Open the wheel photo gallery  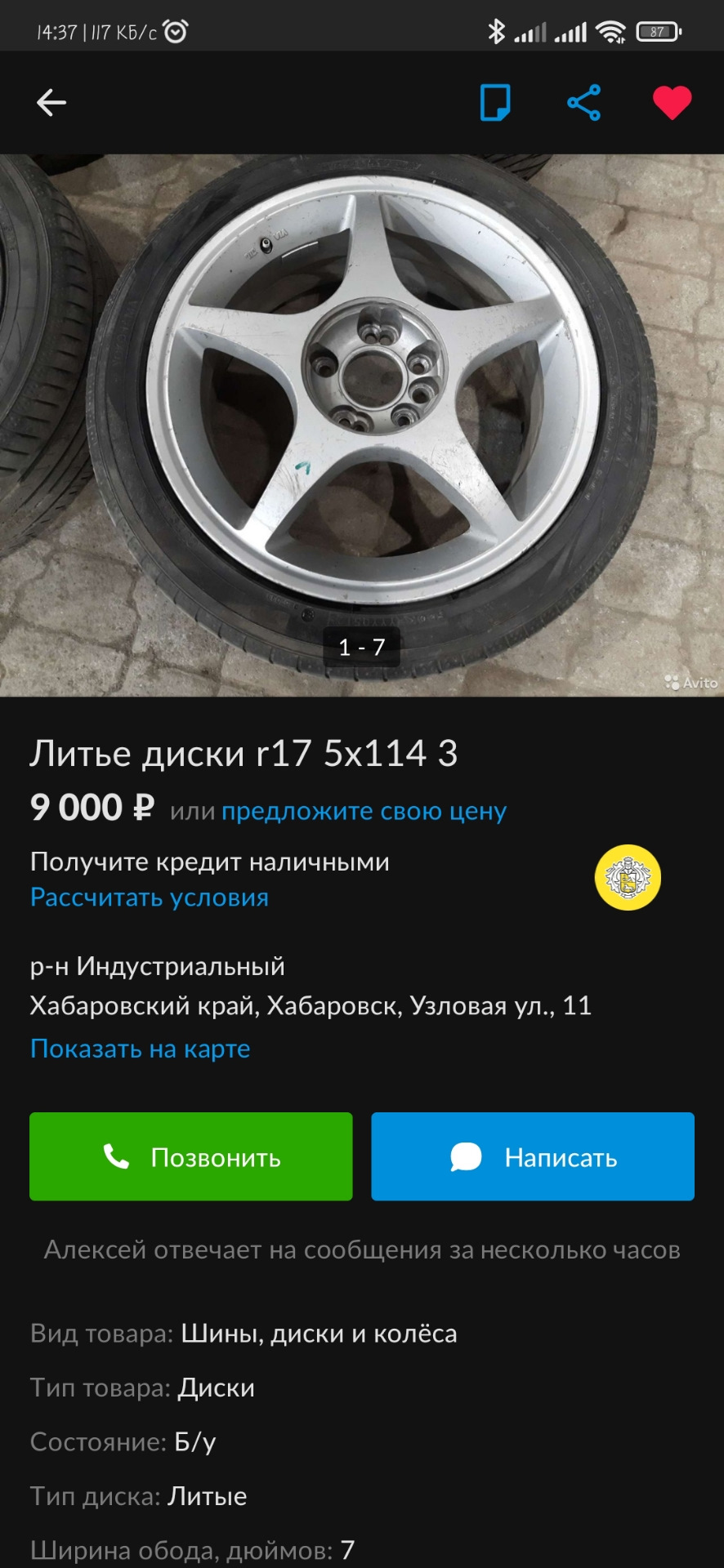[362, 425]
